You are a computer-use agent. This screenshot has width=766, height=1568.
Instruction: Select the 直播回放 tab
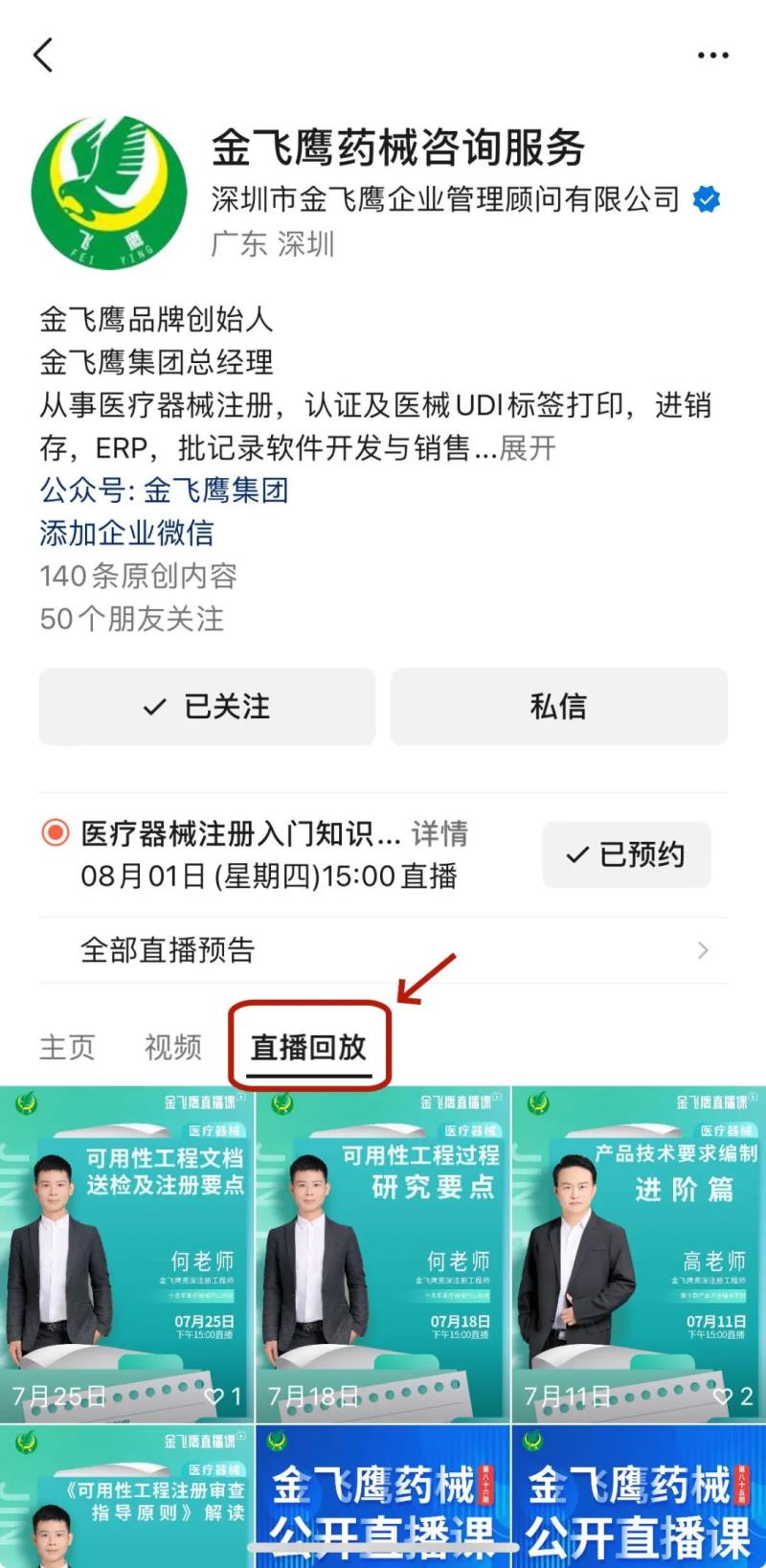click(308, 1047)
